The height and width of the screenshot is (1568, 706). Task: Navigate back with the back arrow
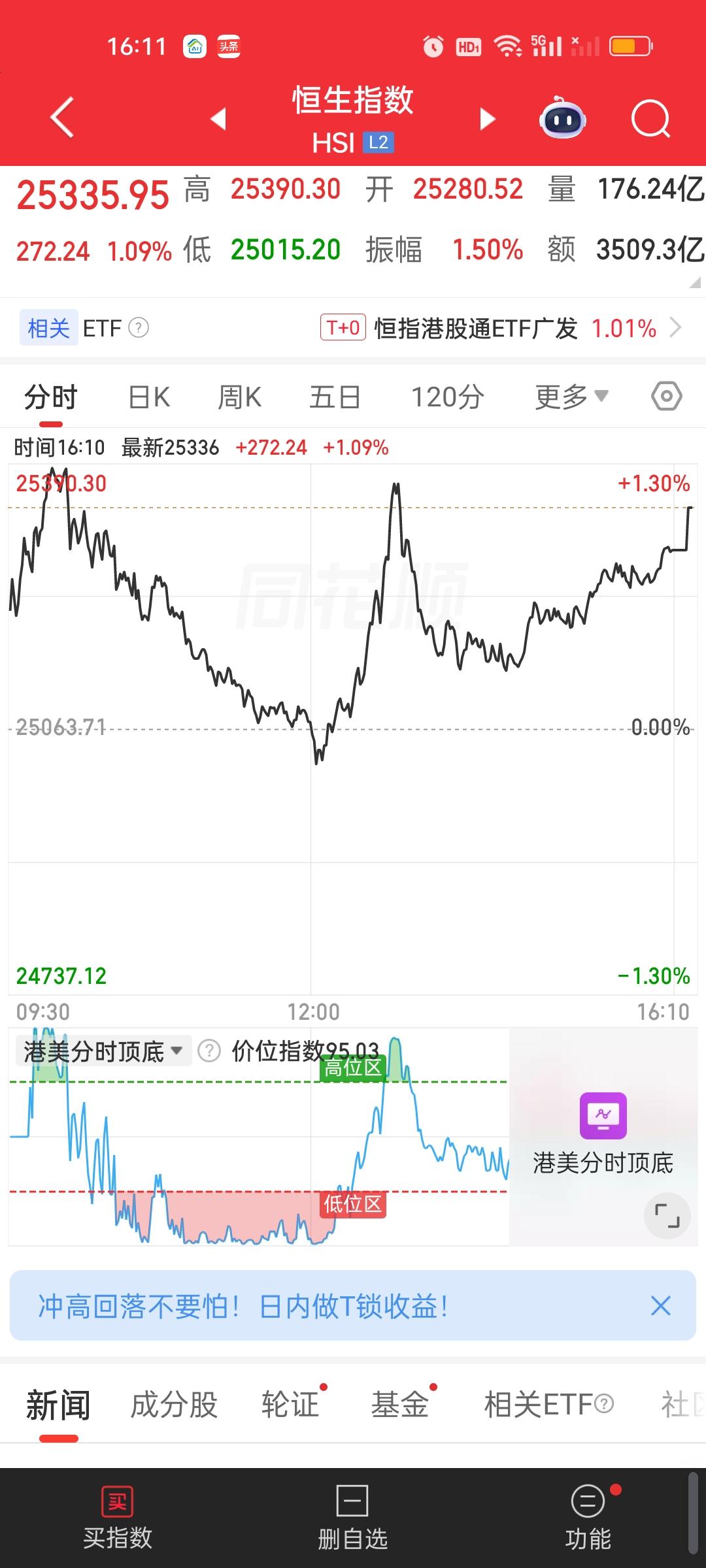(x=61, y=118)
